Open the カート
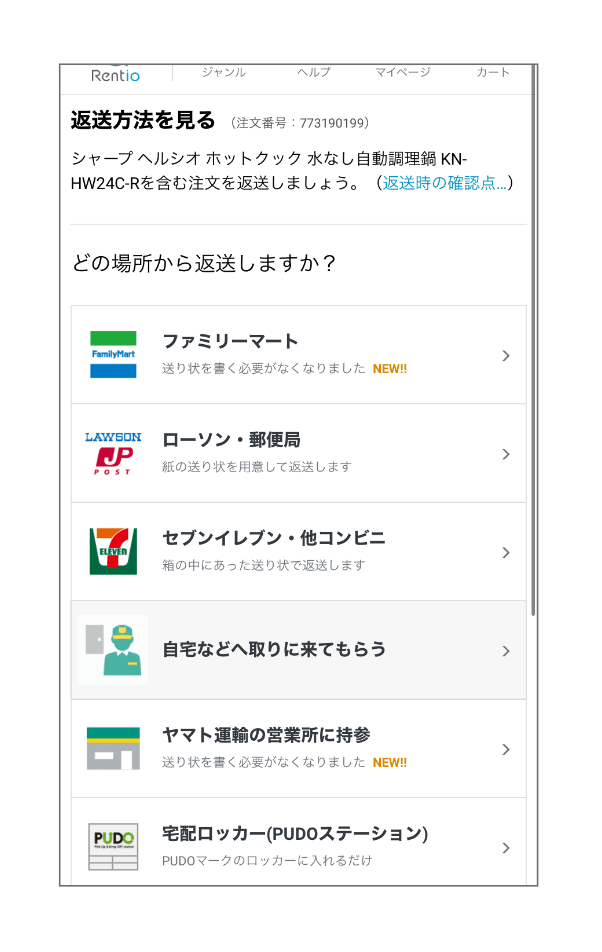The image size is (602, 952). click(492, 73)
